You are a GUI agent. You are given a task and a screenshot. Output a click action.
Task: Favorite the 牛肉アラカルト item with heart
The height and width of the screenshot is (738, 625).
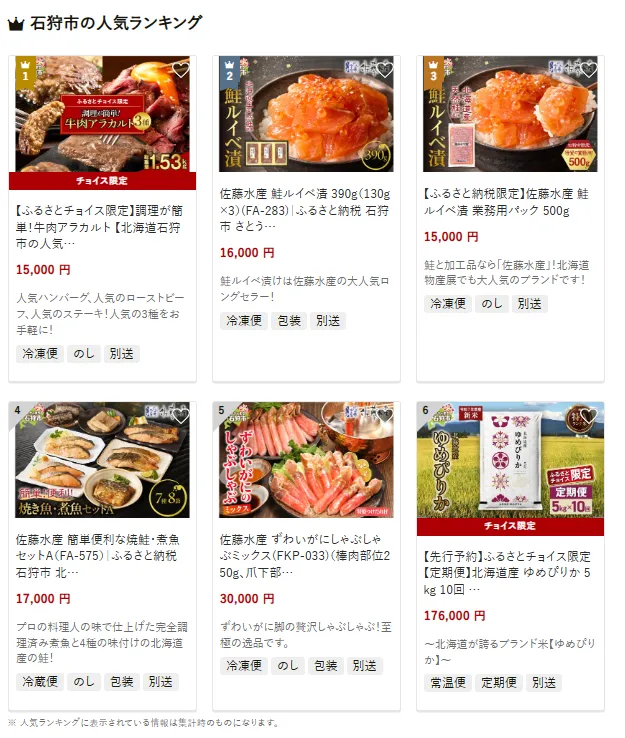179,70
